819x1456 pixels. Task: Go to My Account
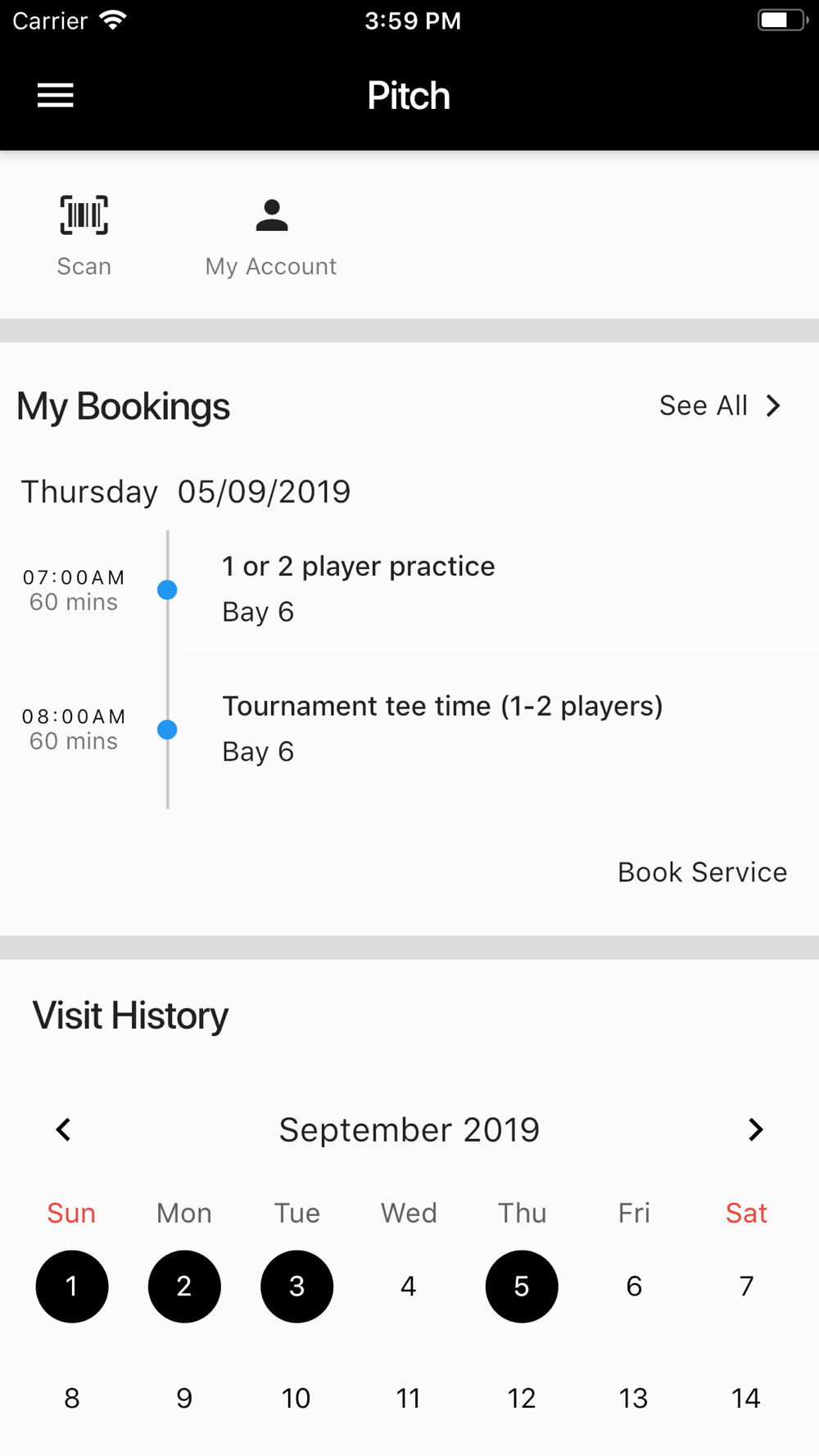coord(271,237)
